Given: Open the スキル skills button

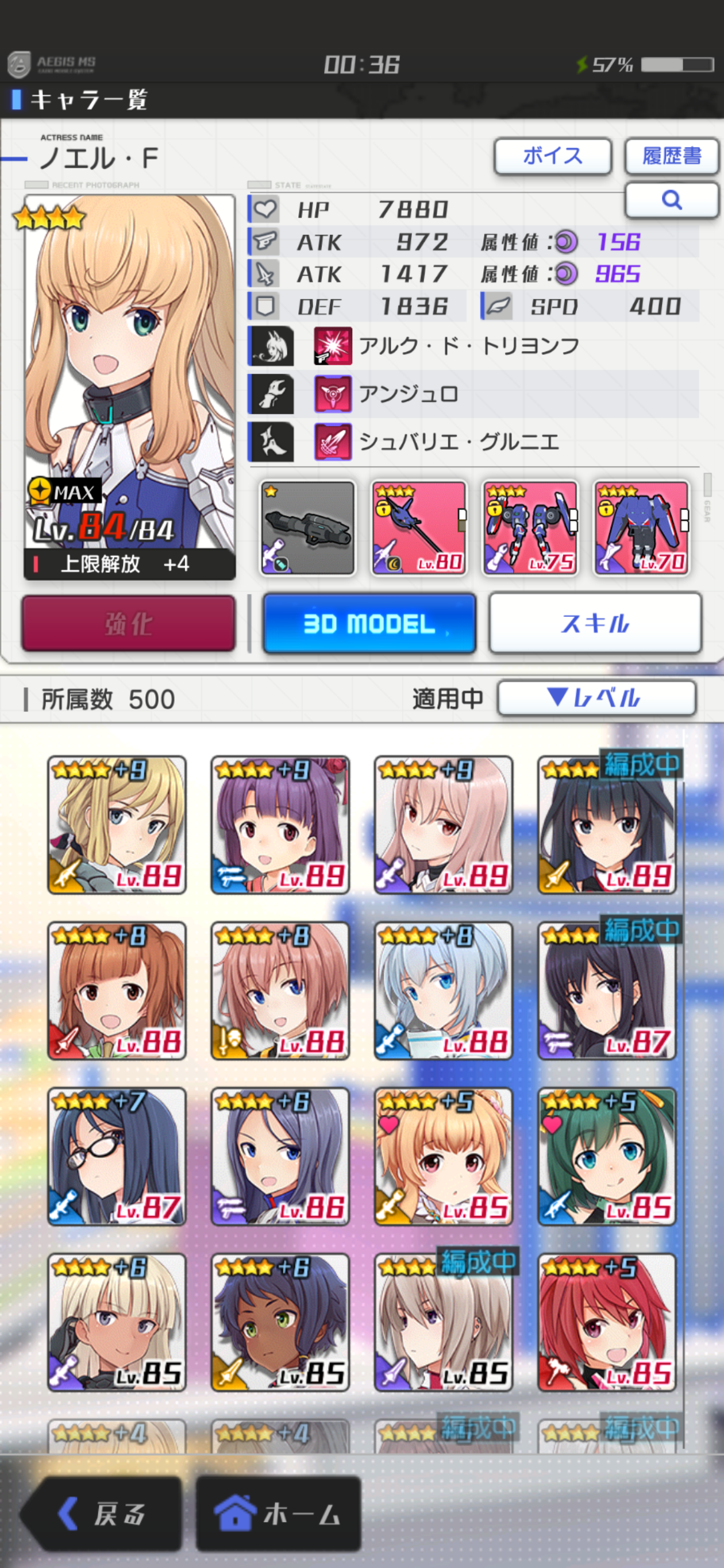Looking at the screenshot, I should coord(595,623).
